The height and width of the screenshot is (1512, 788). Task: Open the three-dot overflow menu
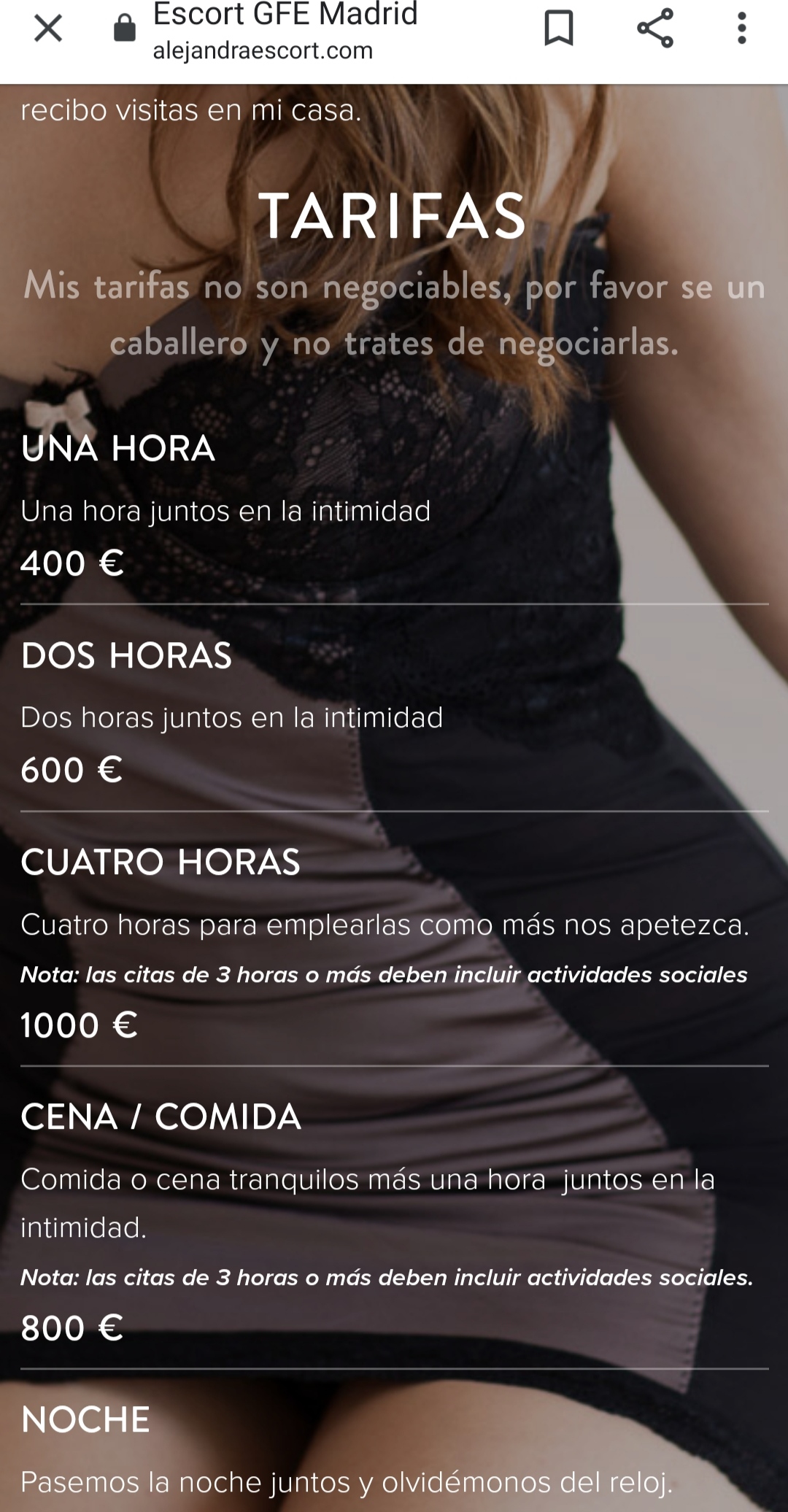741,29
